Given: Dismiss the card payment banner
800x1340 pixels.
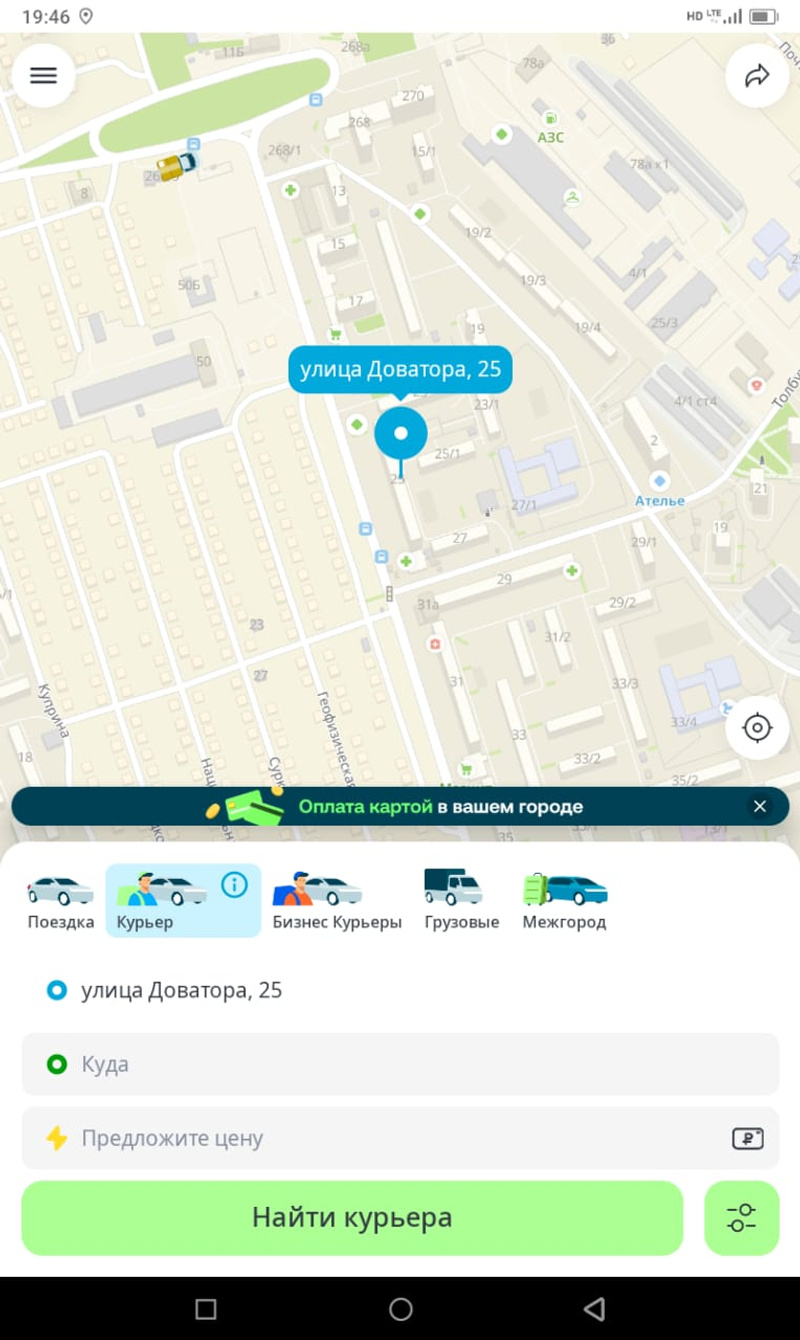Looking at the screenshot, I should click(x=760, y=806).
